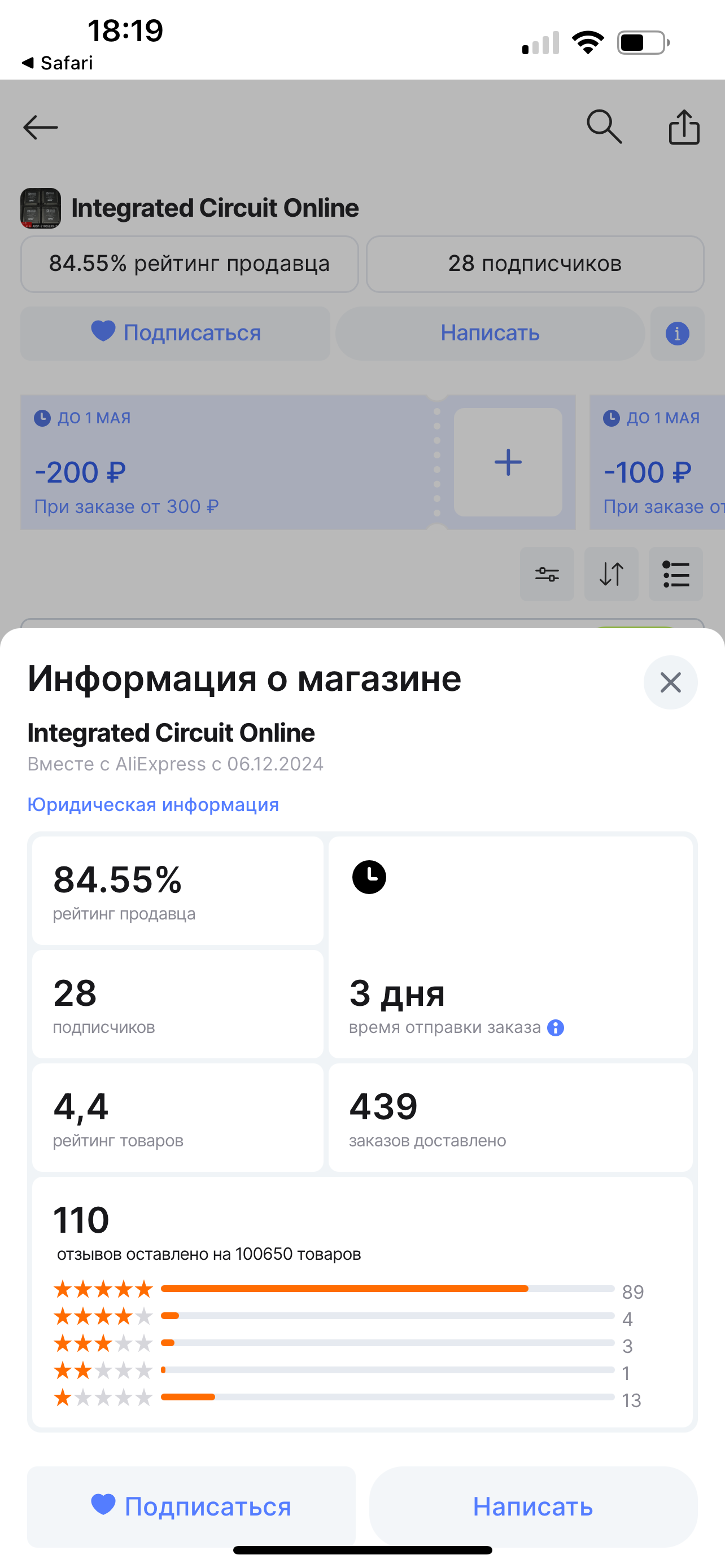Return to Safari via the status bar

57,63
